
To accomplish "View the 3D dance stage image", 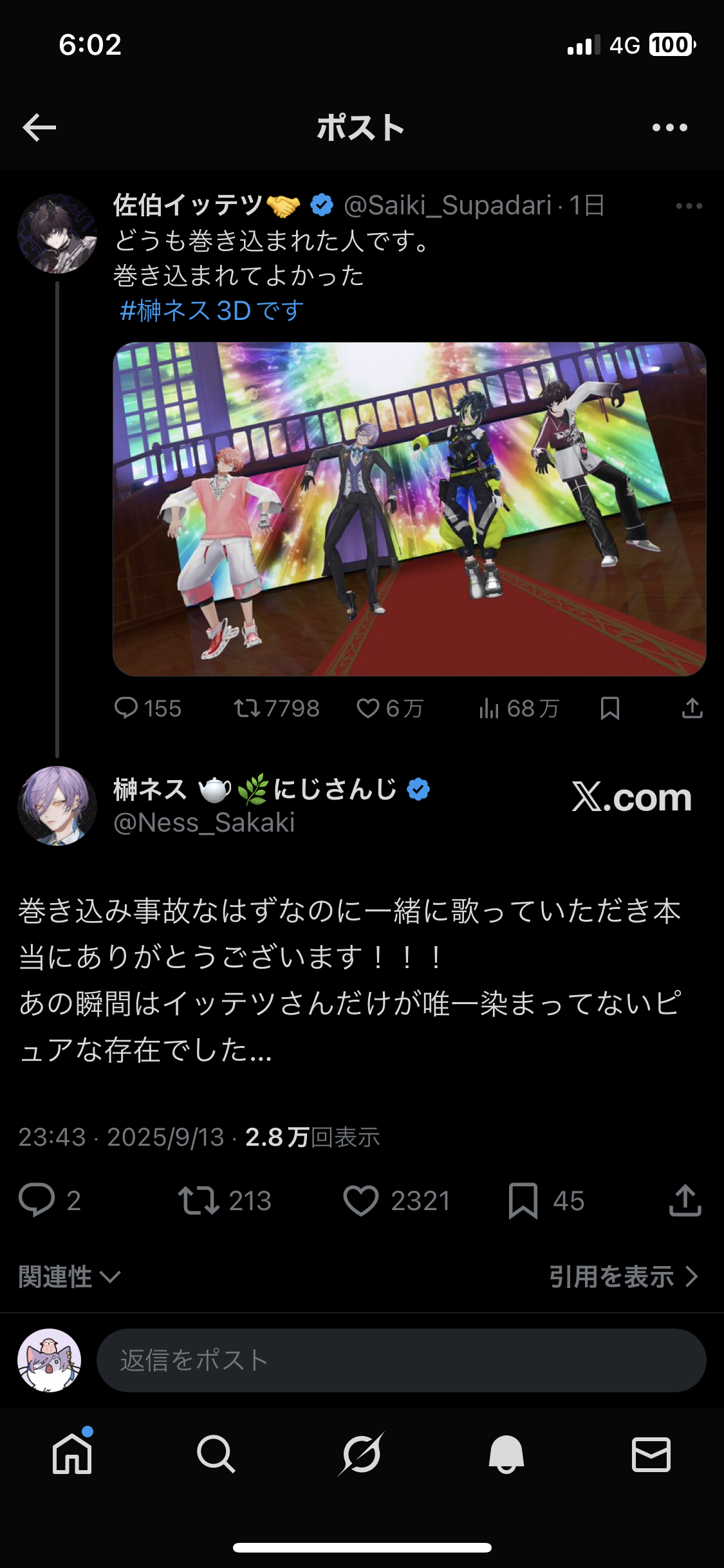I will (409, 509).
